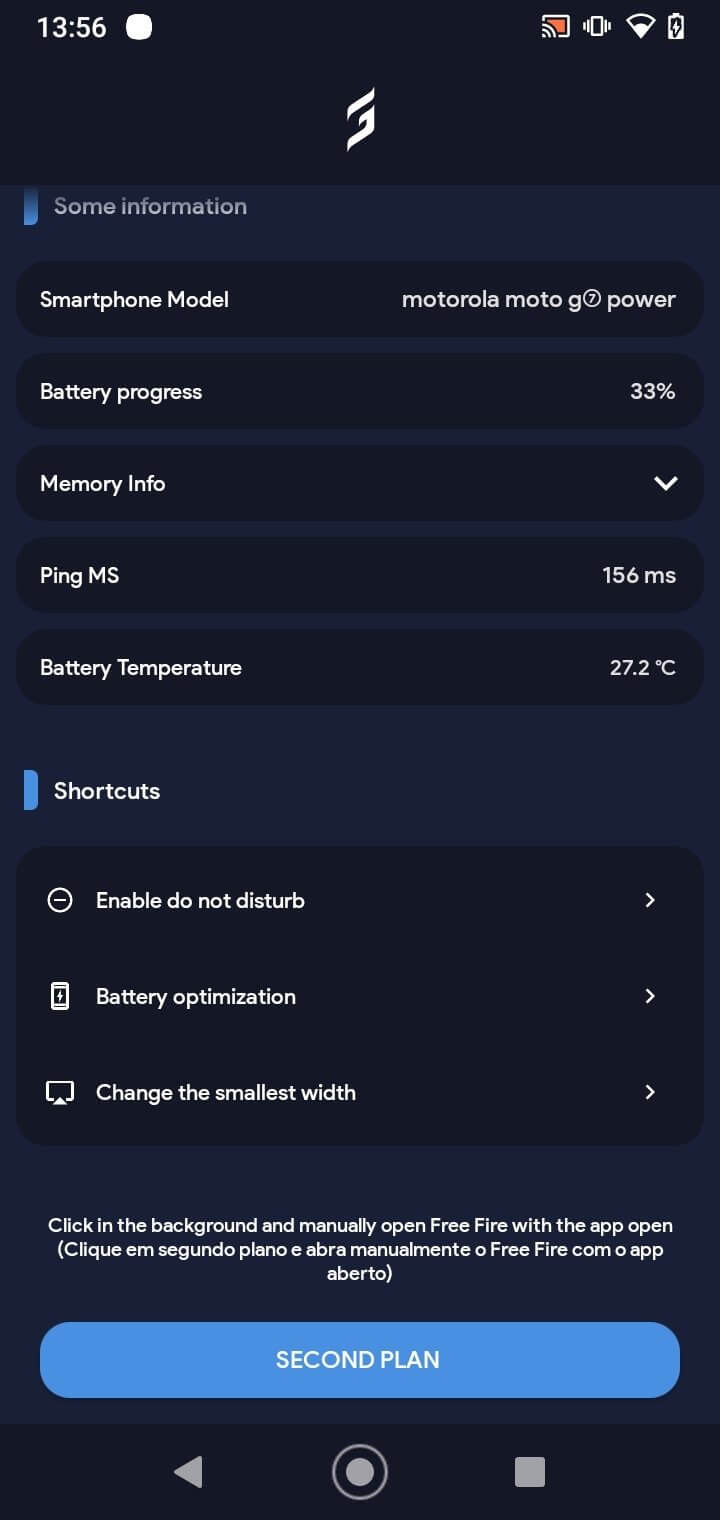Tap the app logo at the top

tap(360, 117)
